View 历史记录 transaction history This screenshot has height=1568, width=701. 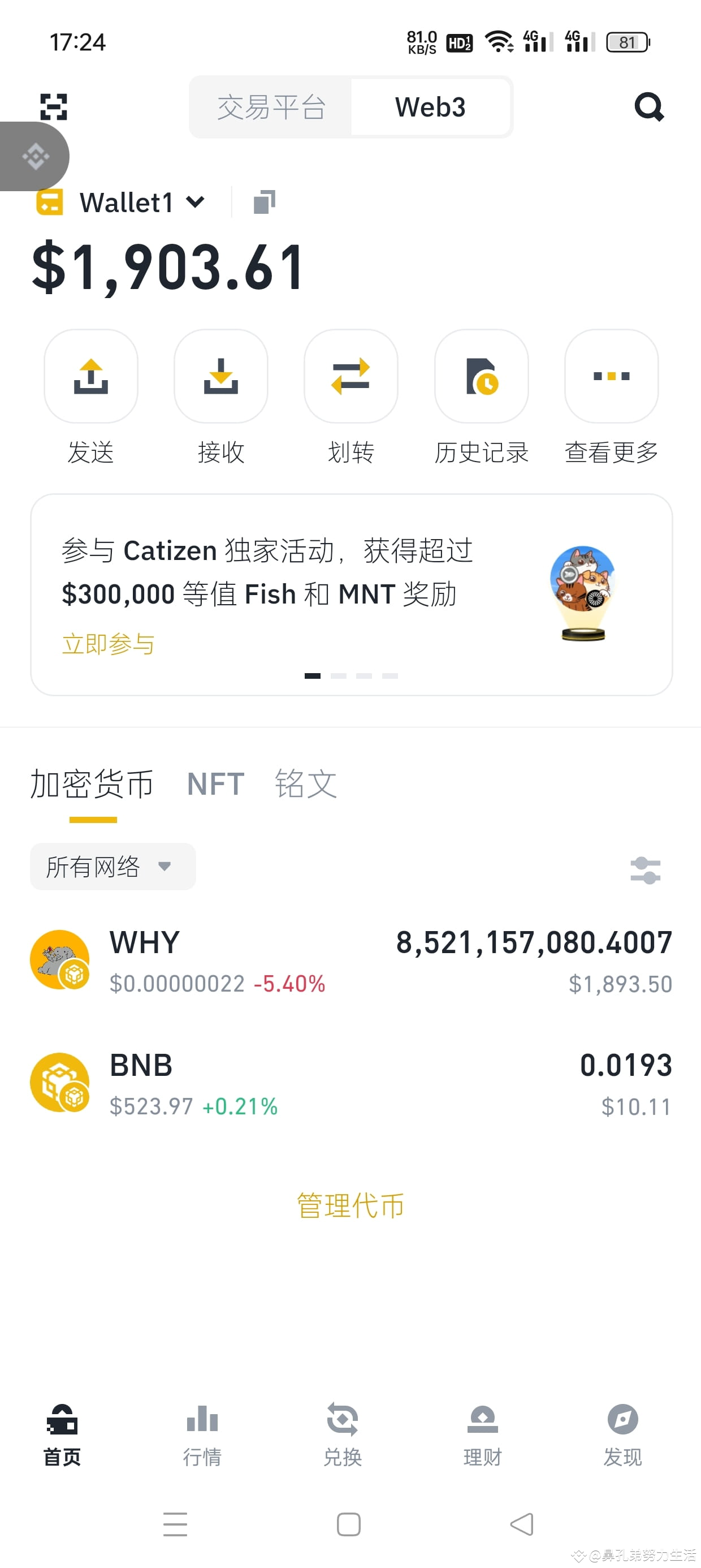[481, 376]
